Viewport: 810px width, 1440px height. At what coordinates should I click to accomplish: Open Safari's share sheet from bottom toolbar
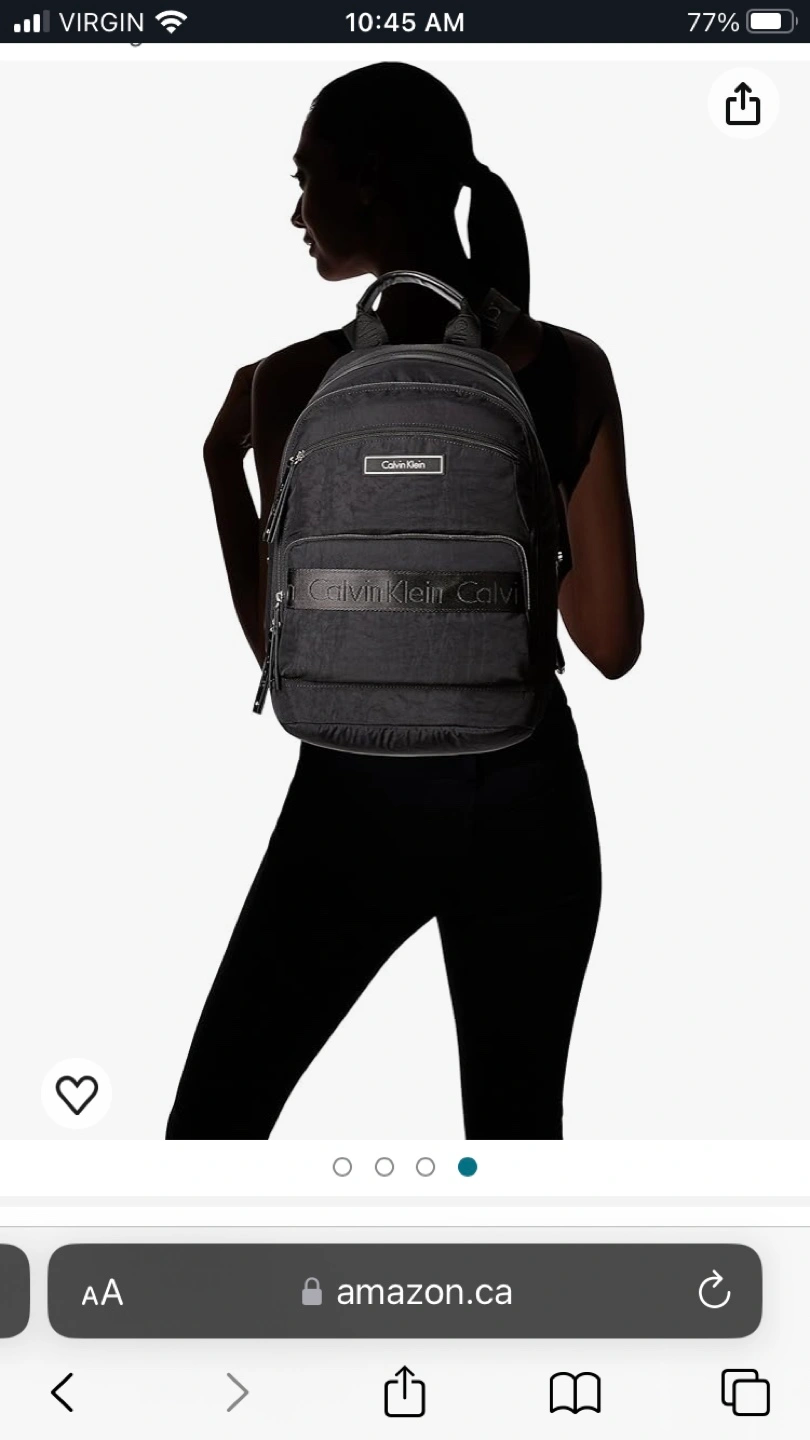pyautogui.click(x=405, y=1390)
